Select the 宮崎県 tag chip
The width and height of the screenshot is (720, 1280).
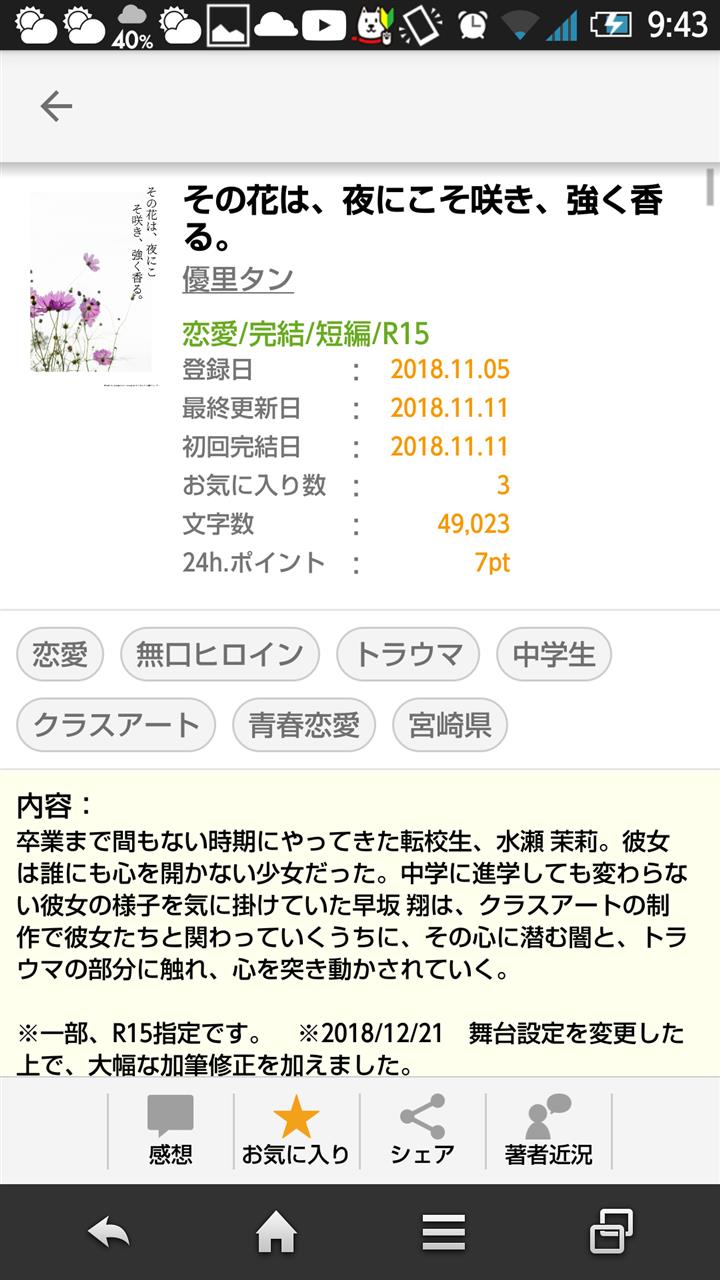(450, 725)
